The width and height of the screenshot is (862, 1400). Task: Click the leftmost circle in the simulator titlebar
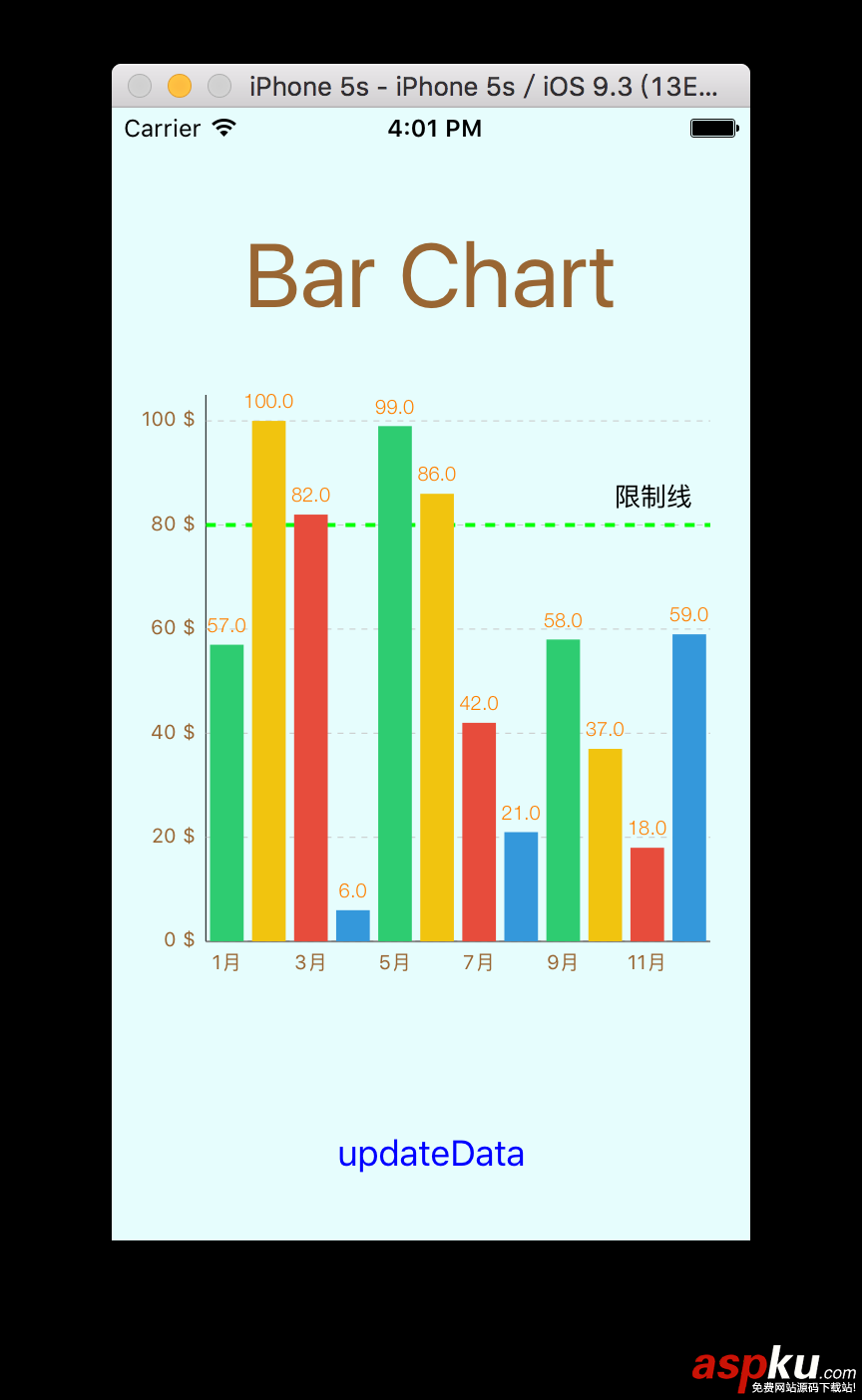(x=140, y=86)
